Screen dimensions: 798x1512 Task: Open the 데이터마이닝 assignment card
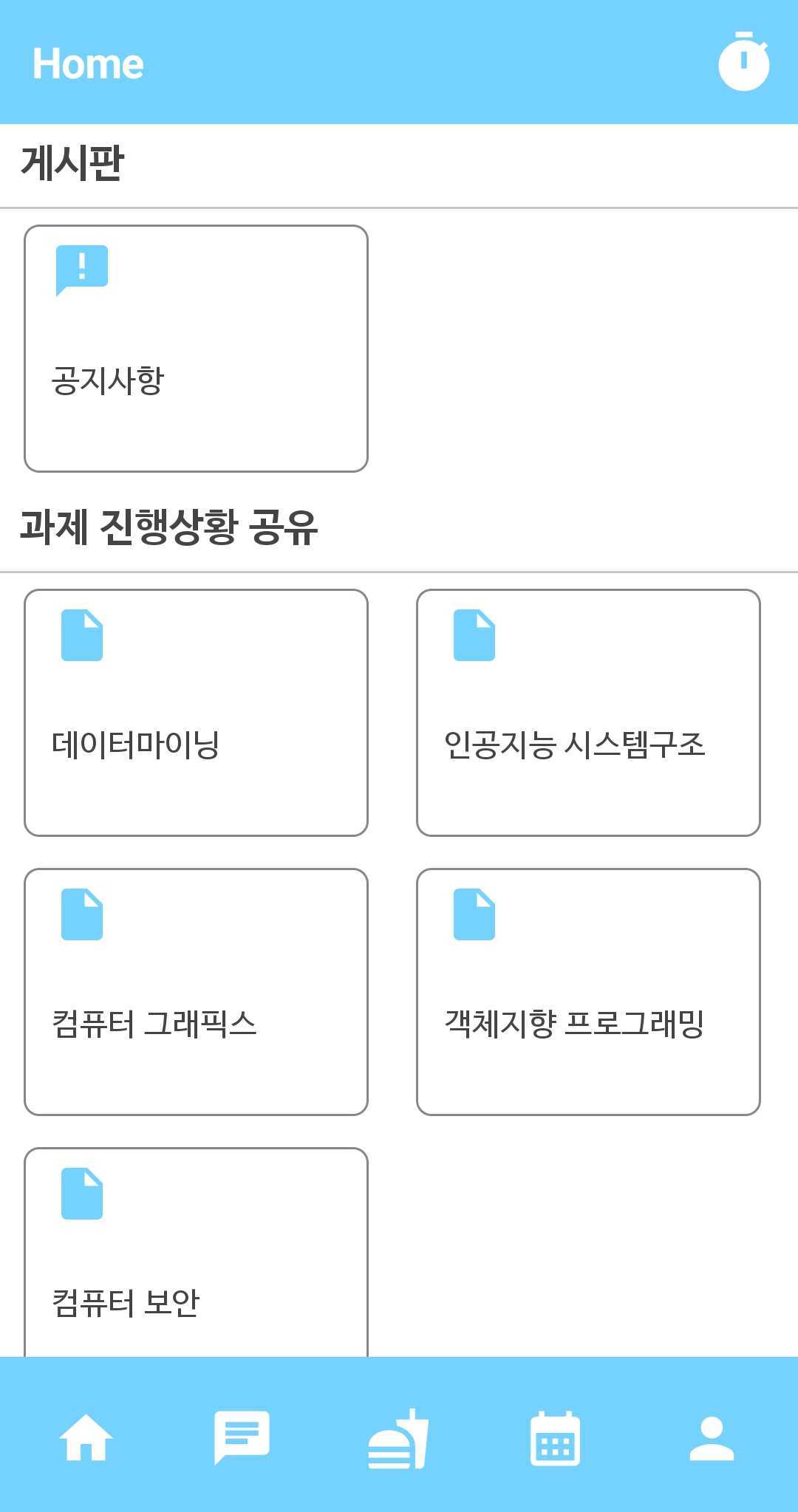[196, 713]
